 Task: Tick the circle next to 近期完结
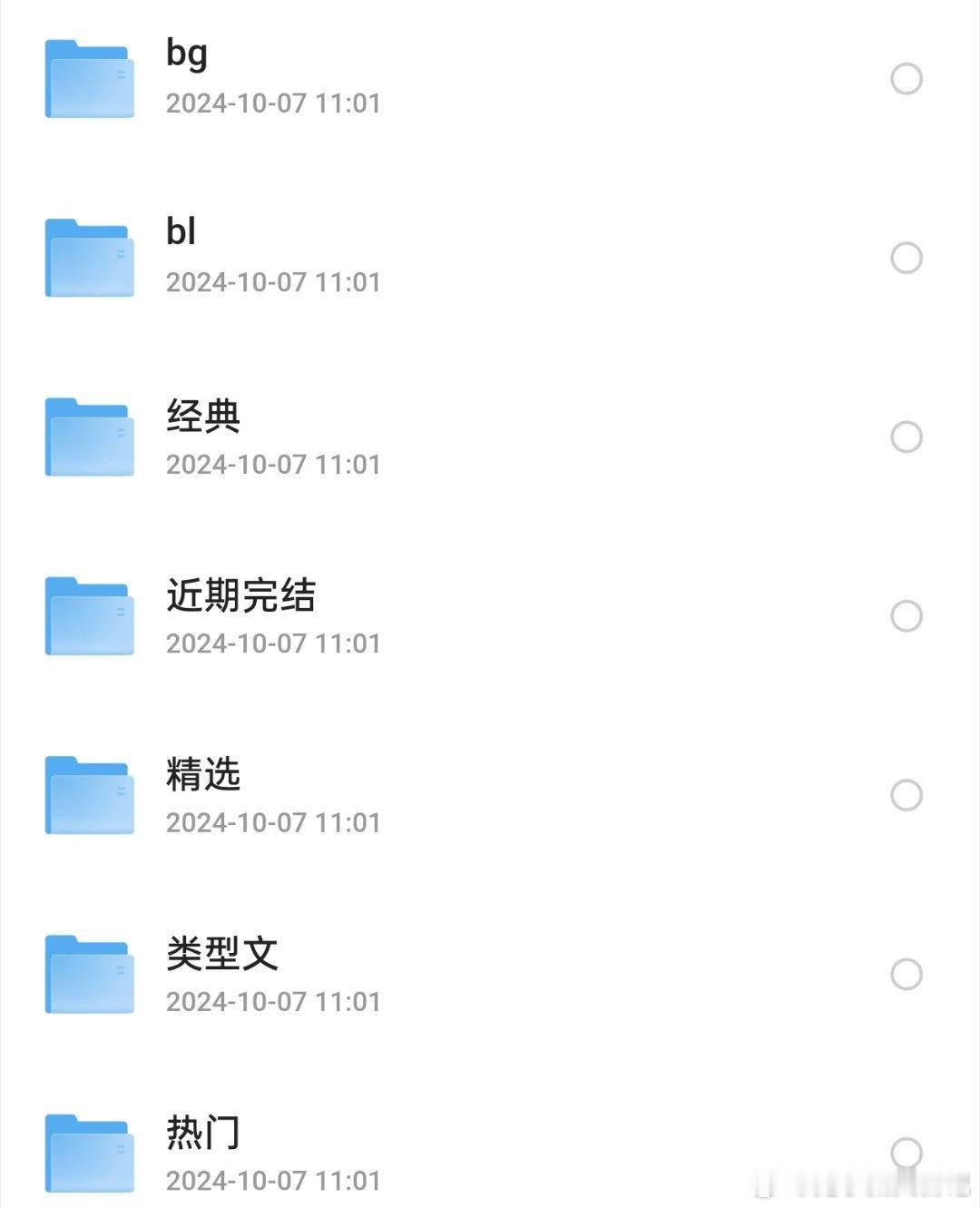pyautogui.click(x=906, y=616)
